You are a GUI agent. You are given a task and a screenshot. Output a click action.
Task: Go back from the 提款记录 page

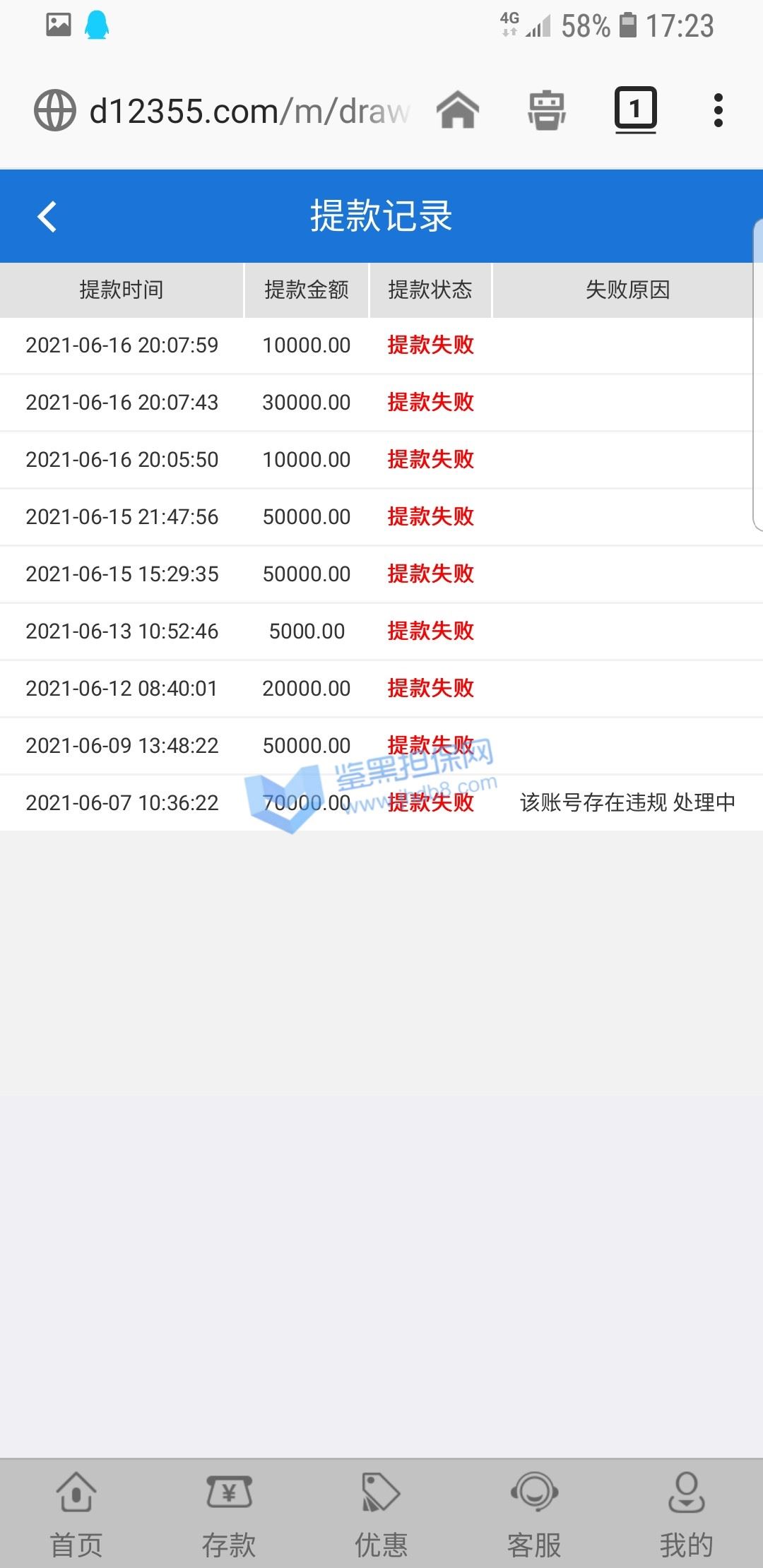tap(47, 216)
